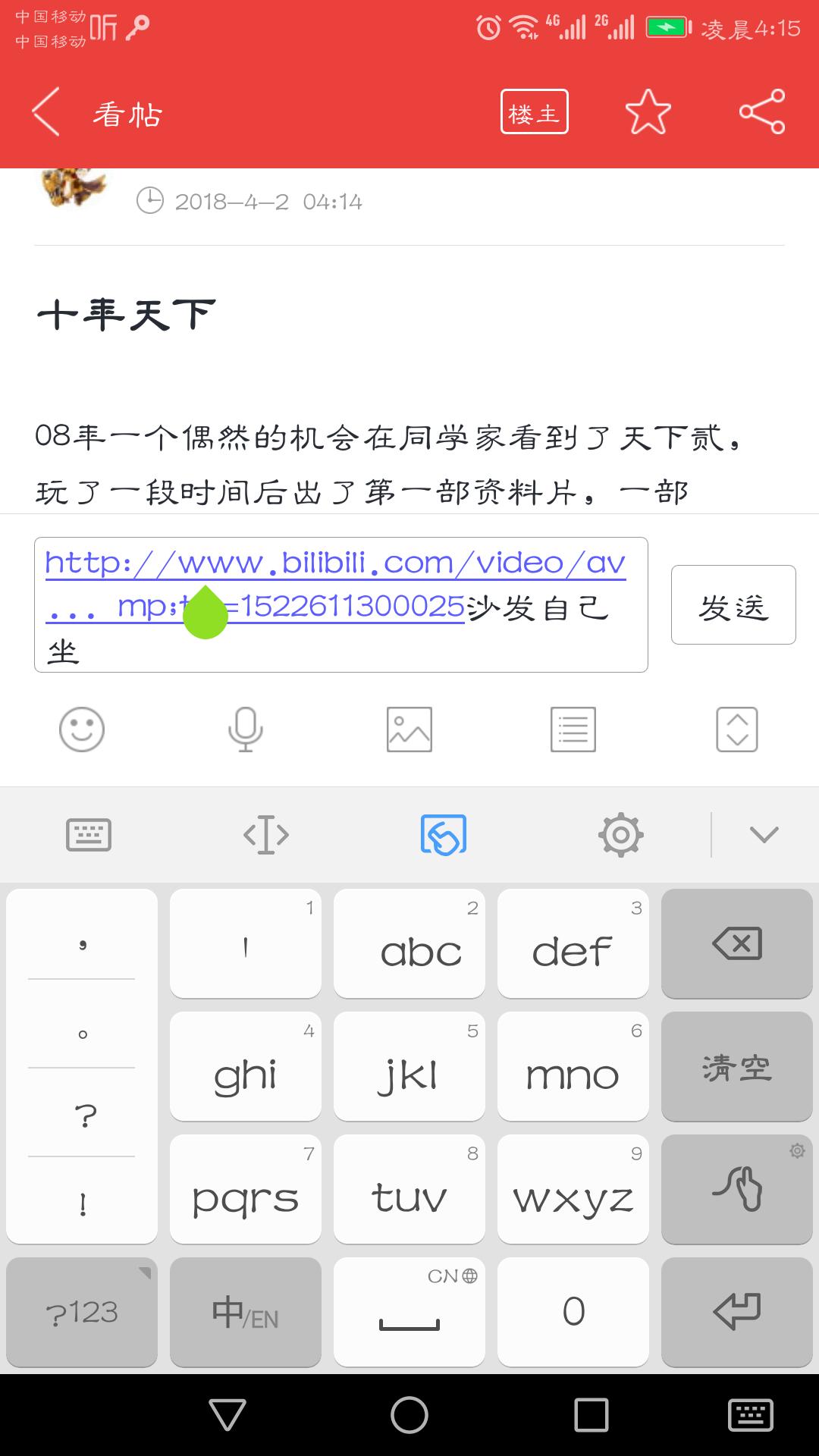
Task: Open the cursor move tool
Action: (266, 835)
